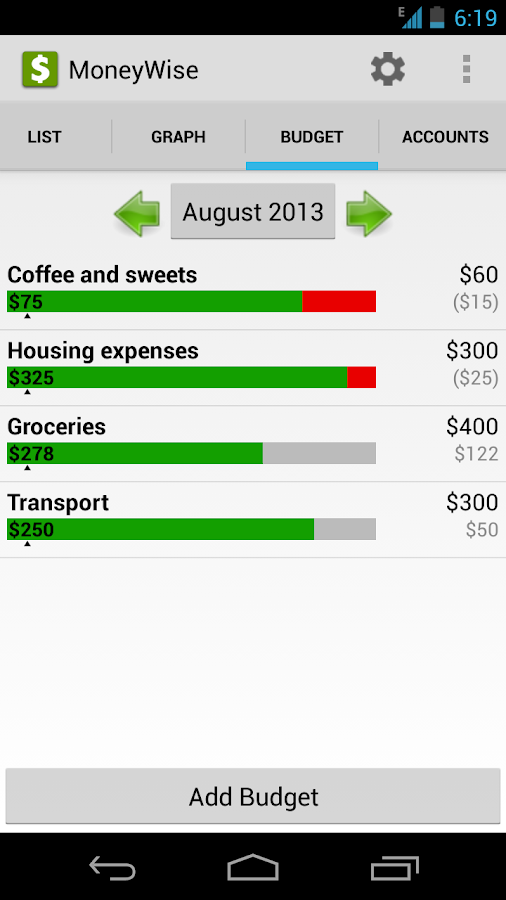Go to the Accounts tab
This screenshot has height=900, width=506.
click(x=445, y=137)
